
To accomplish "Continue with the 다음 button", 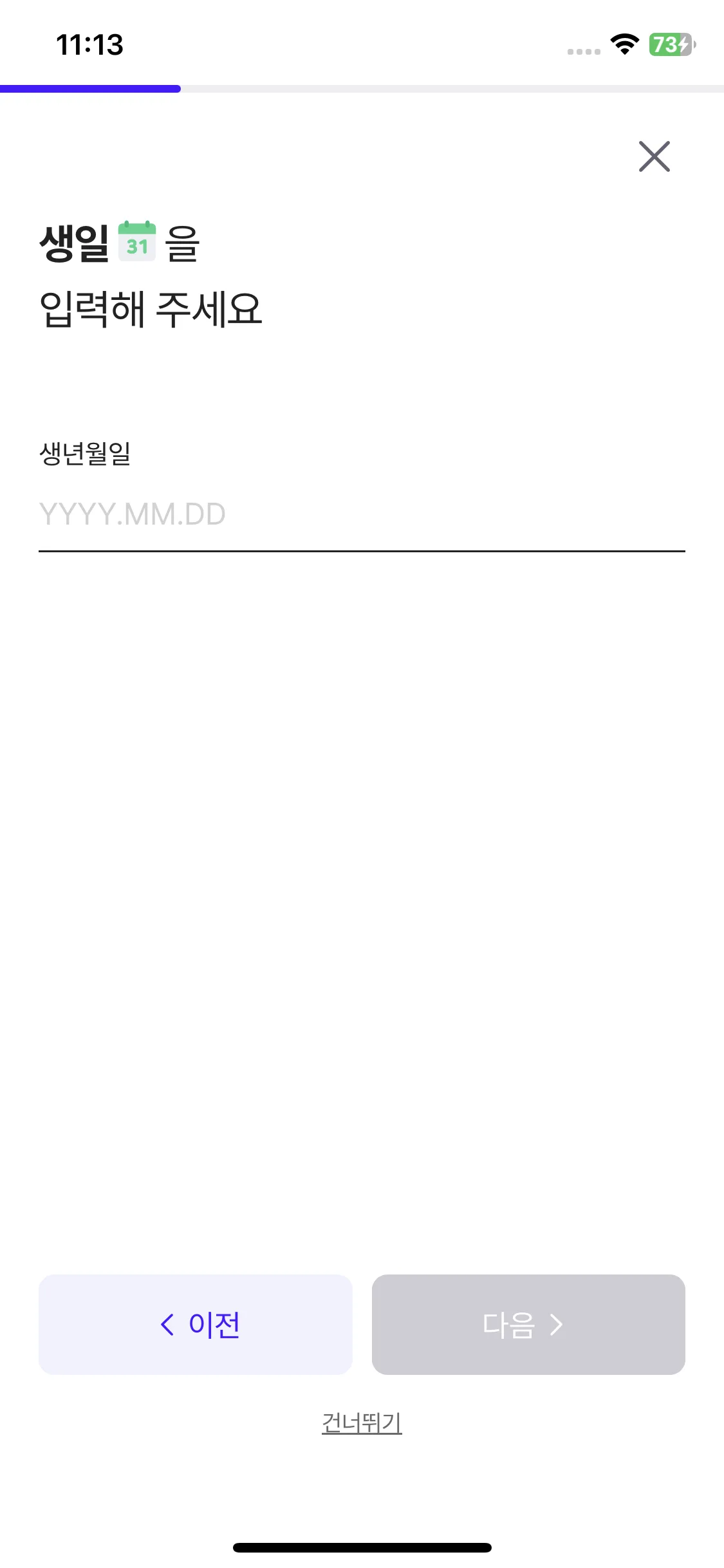I will point(528,1325).
